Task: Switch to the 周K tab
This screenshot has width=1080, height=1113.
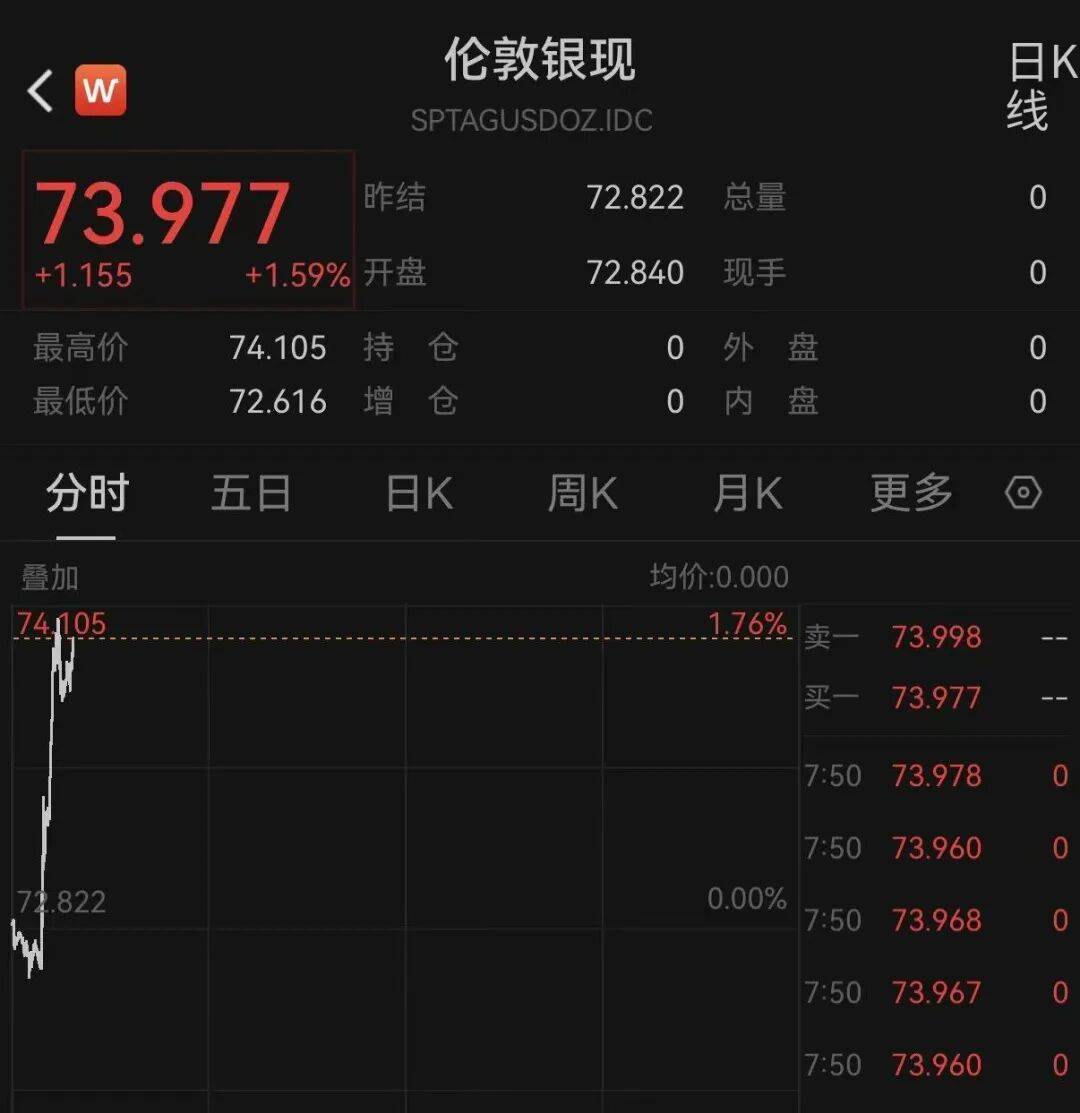Action: [x=583, y=493]
